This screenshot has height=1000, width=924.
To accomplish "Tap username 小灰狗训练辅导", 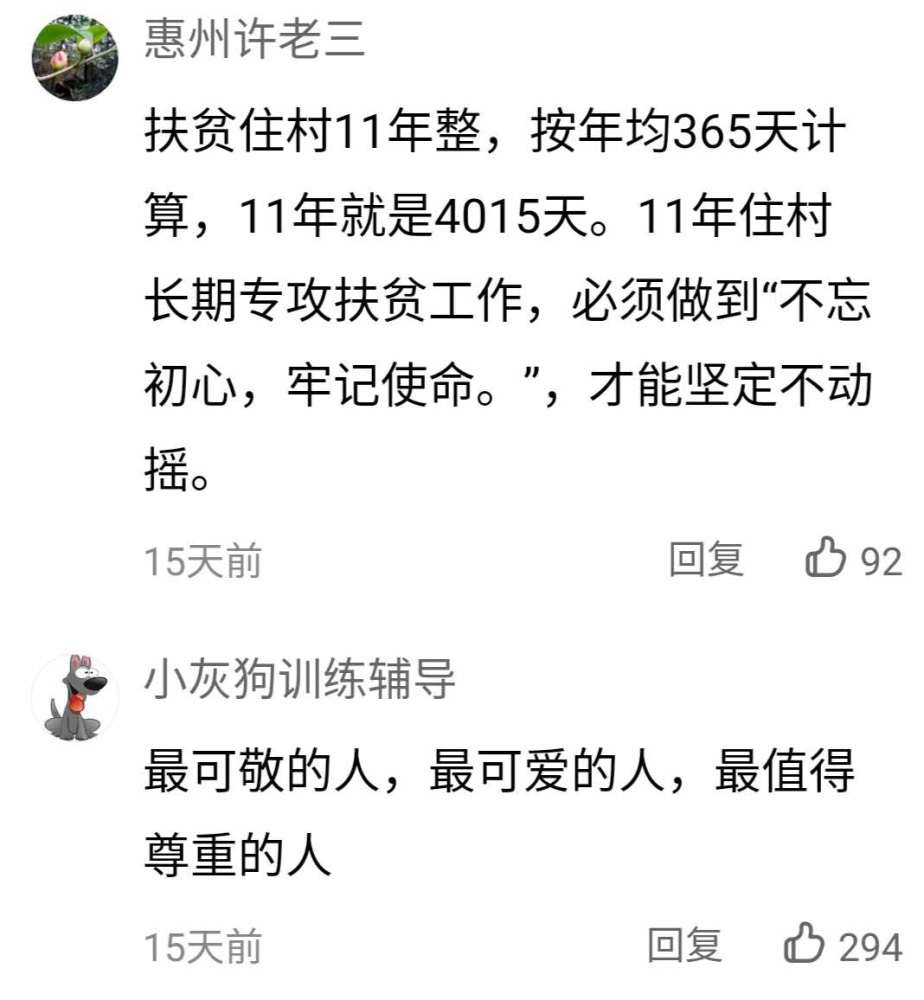I will [300, 681].
